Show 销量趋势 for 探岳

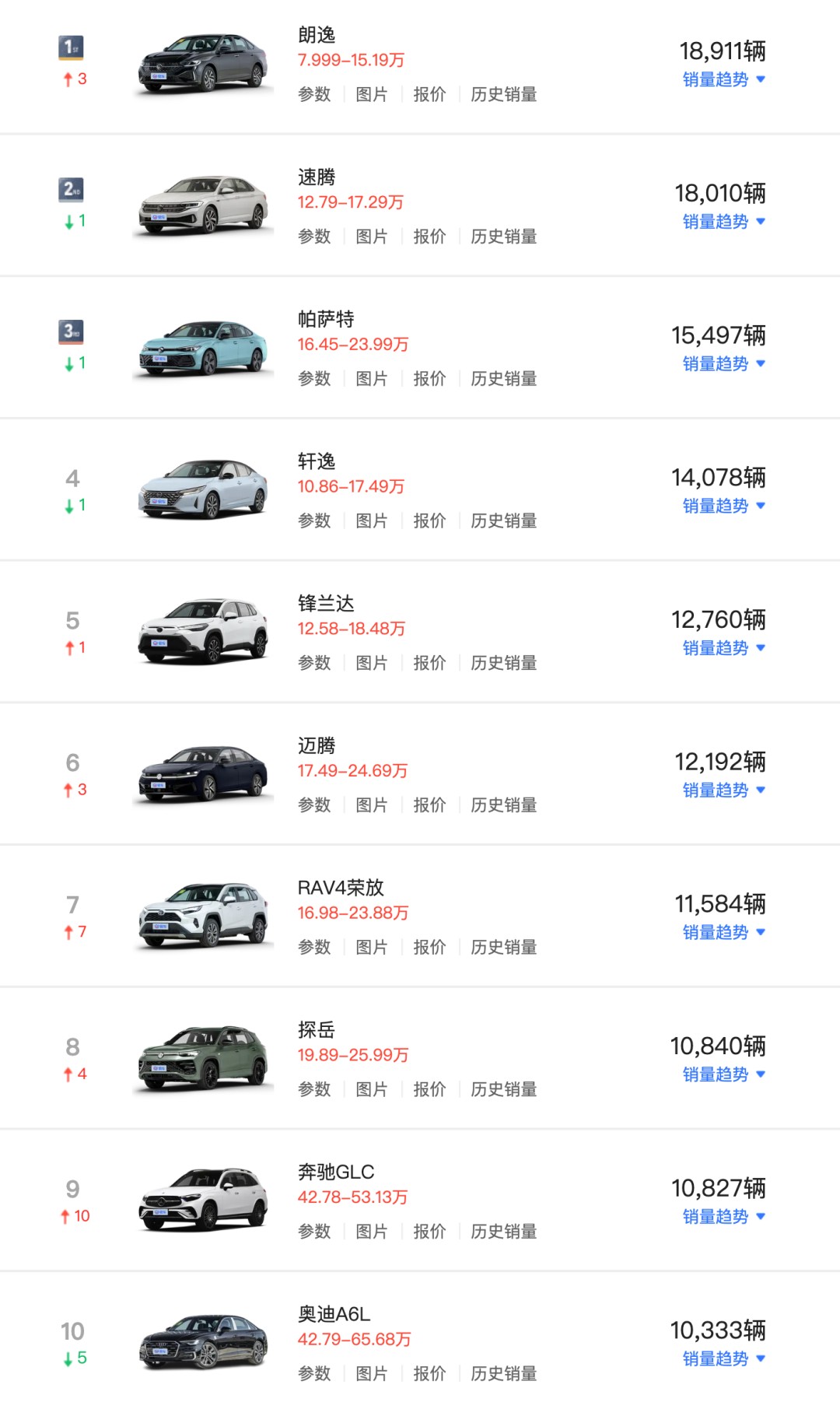(723, 1074)
